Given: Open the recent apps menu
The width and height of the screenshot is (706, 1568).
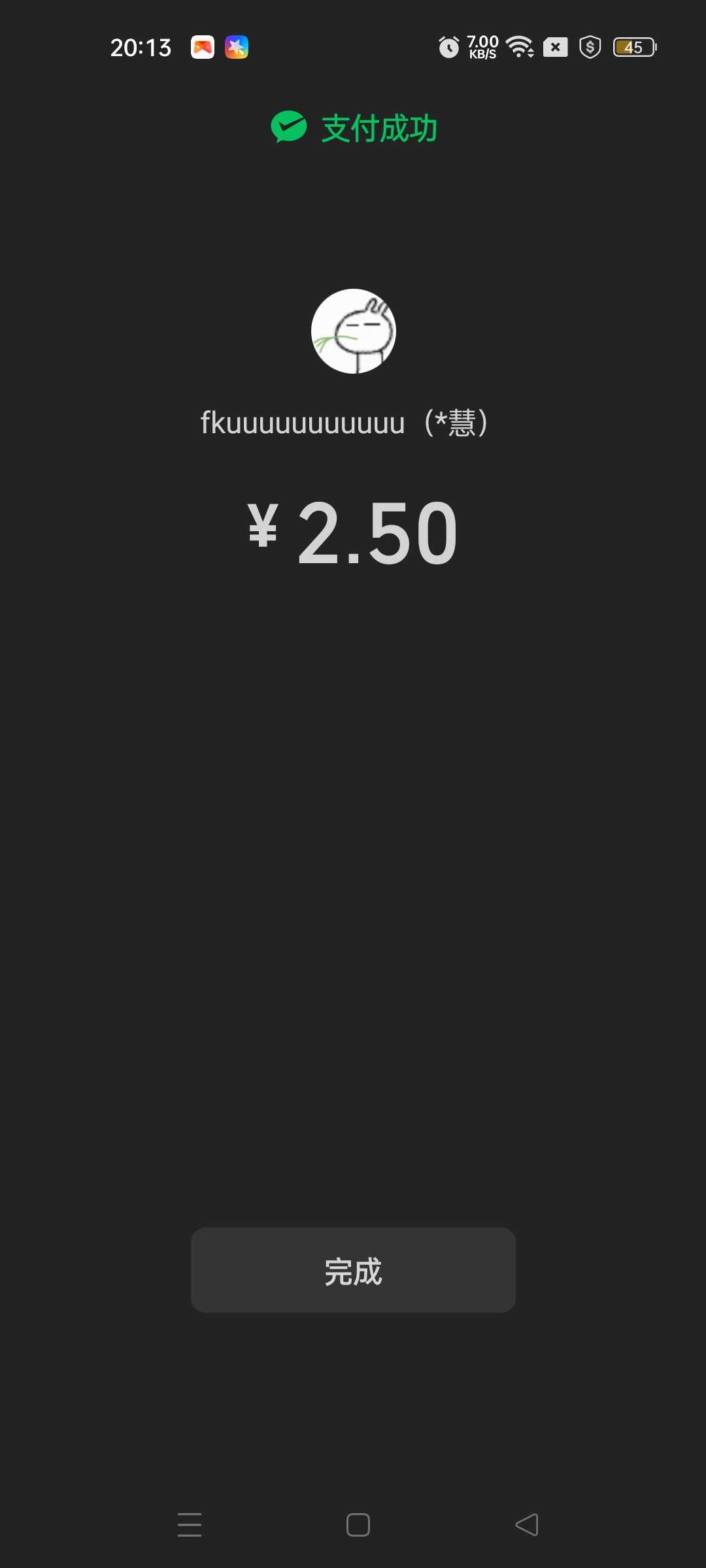Looking at the screenshot, I should point(190,1525).
